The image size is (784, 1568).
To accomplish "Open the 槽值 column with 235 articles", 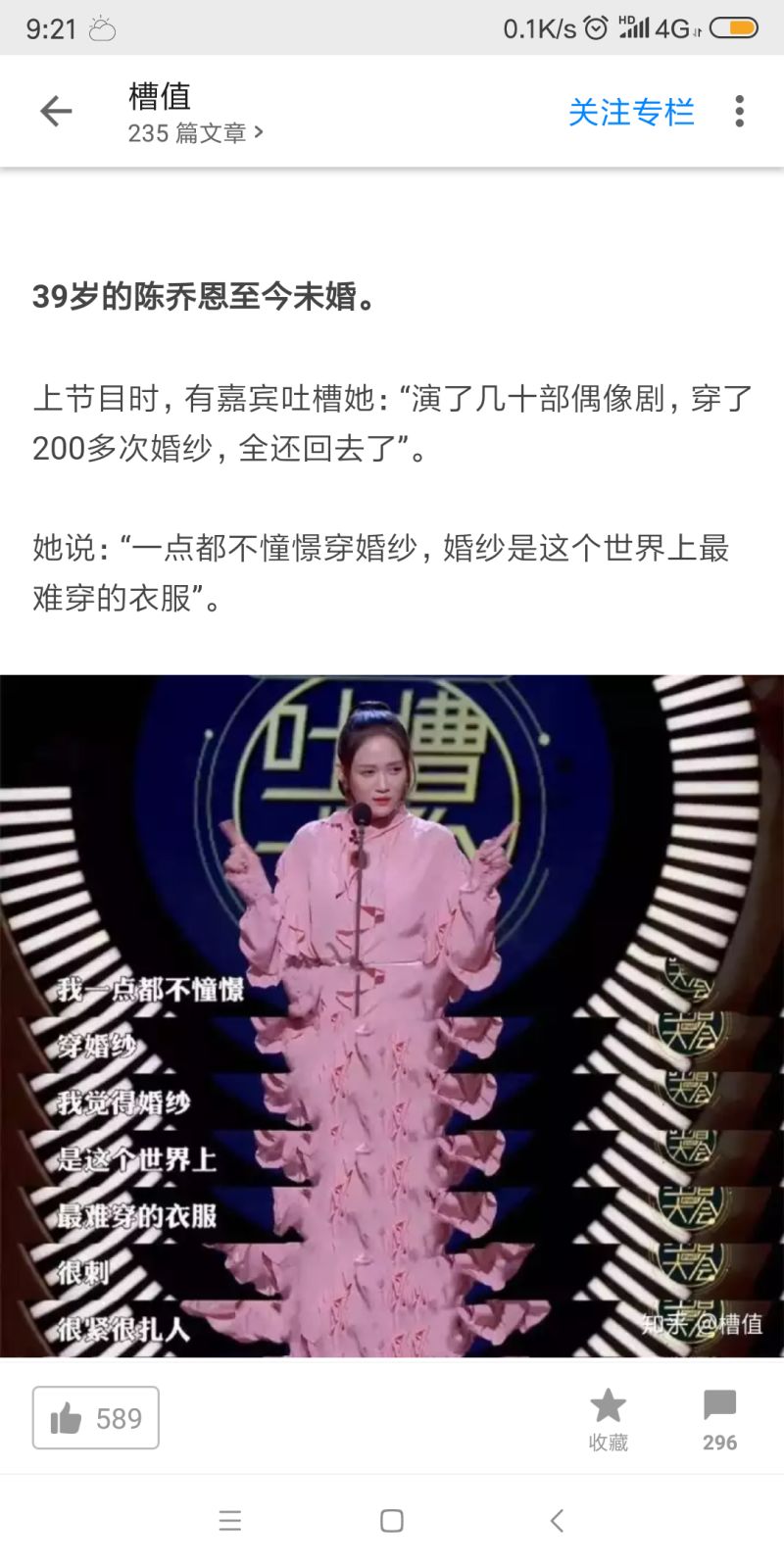I will (x=194, y=113).
